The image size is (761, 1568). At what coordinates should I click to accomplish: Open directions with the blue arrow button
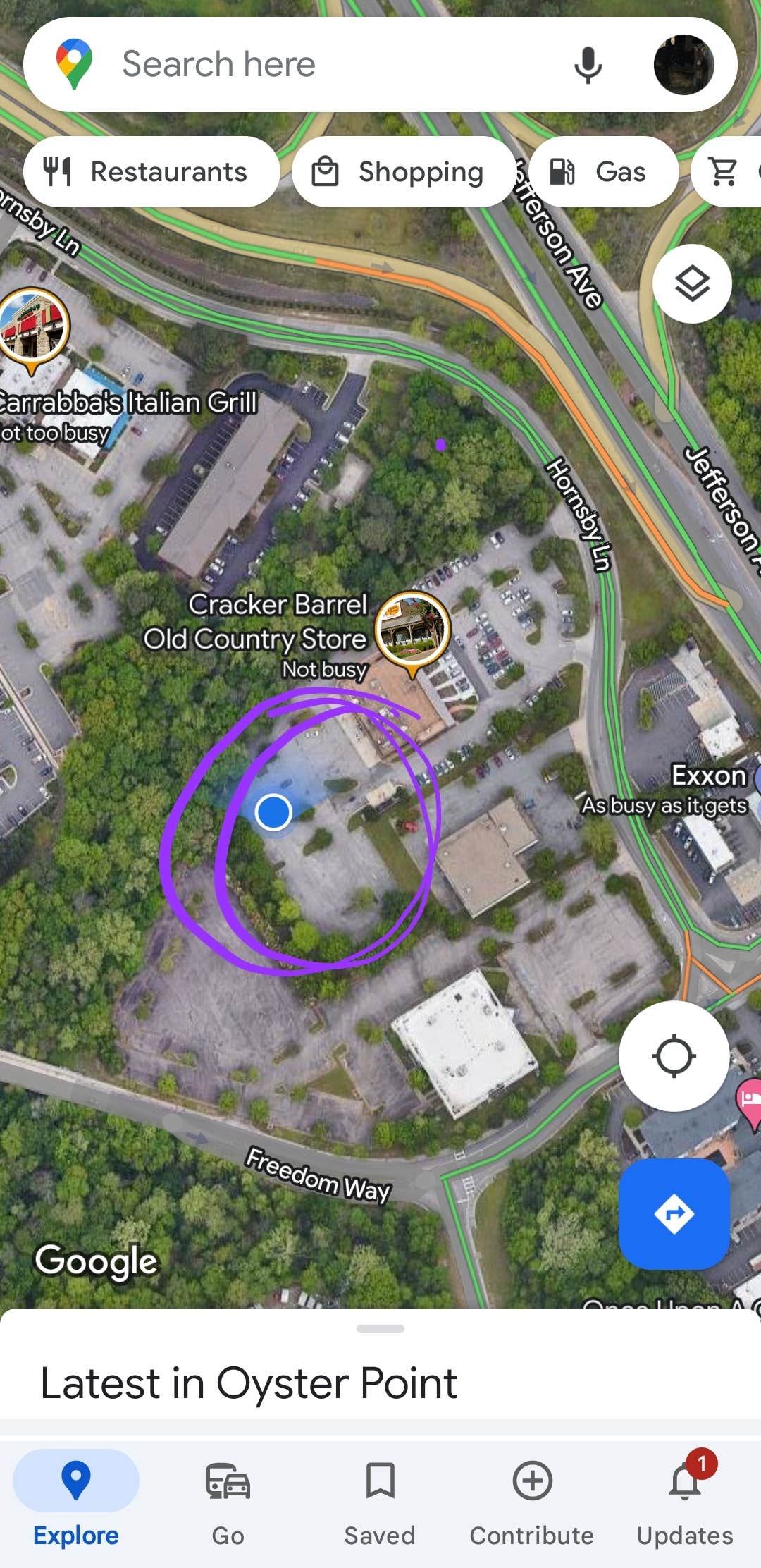click(x=674, y=1213)
